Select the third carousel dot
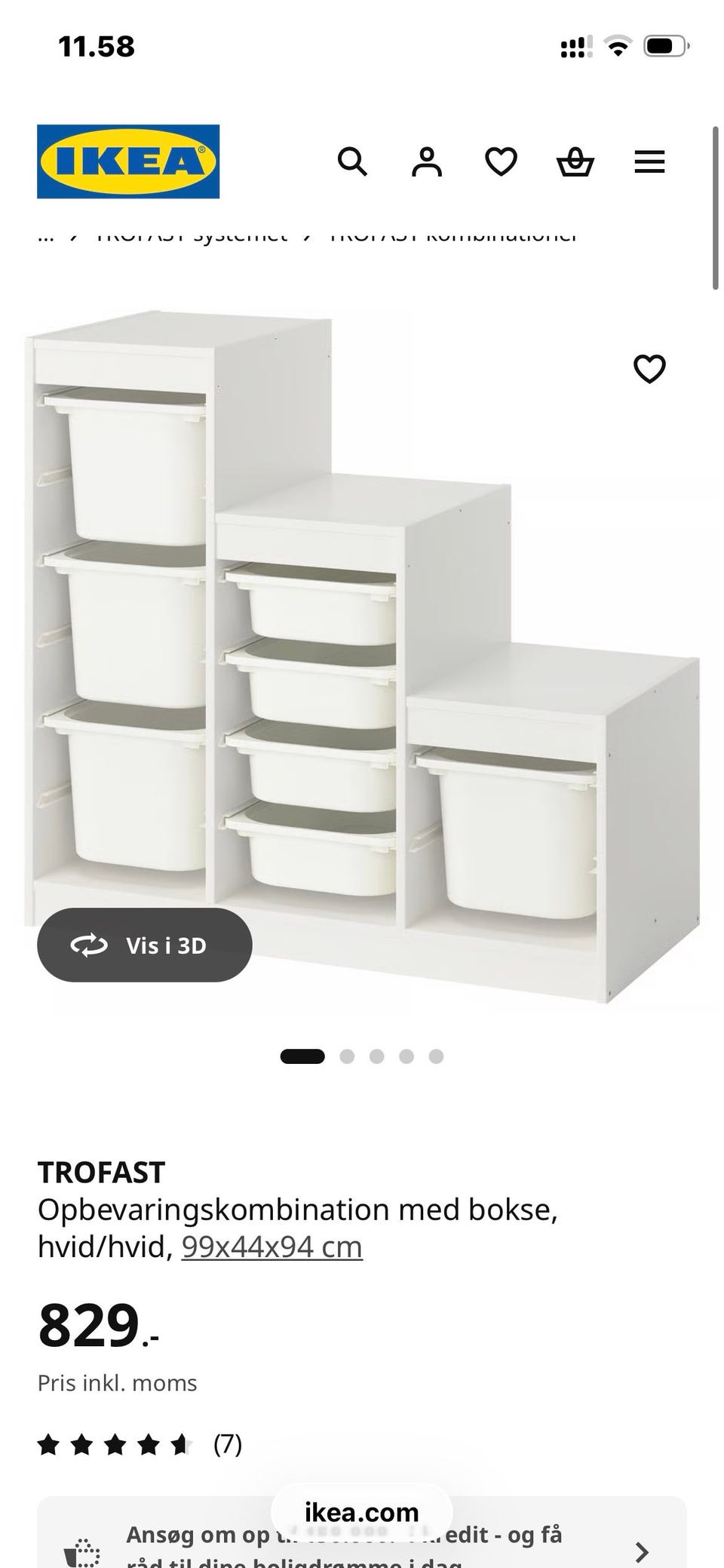This screenshot has height=1568, width=724. coord(378,1057)
